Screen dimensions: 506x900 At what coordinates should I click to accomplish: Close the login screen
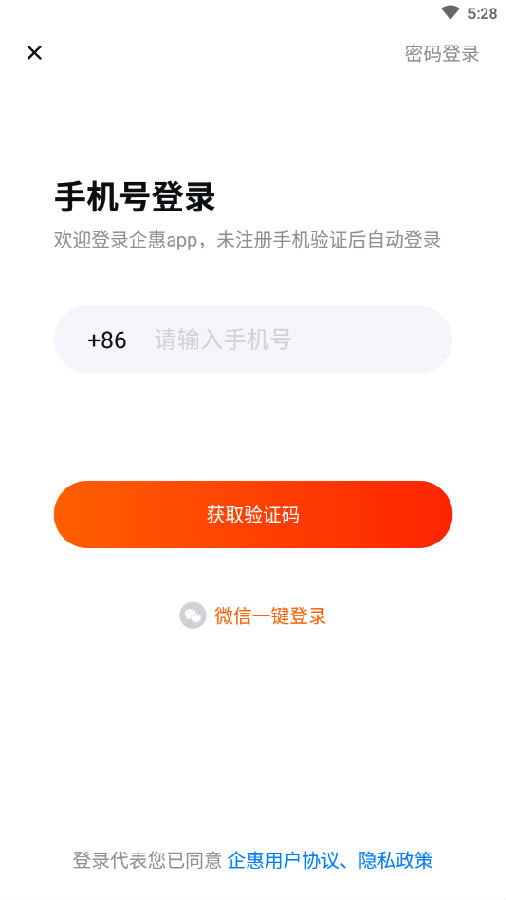click(34, 53)
